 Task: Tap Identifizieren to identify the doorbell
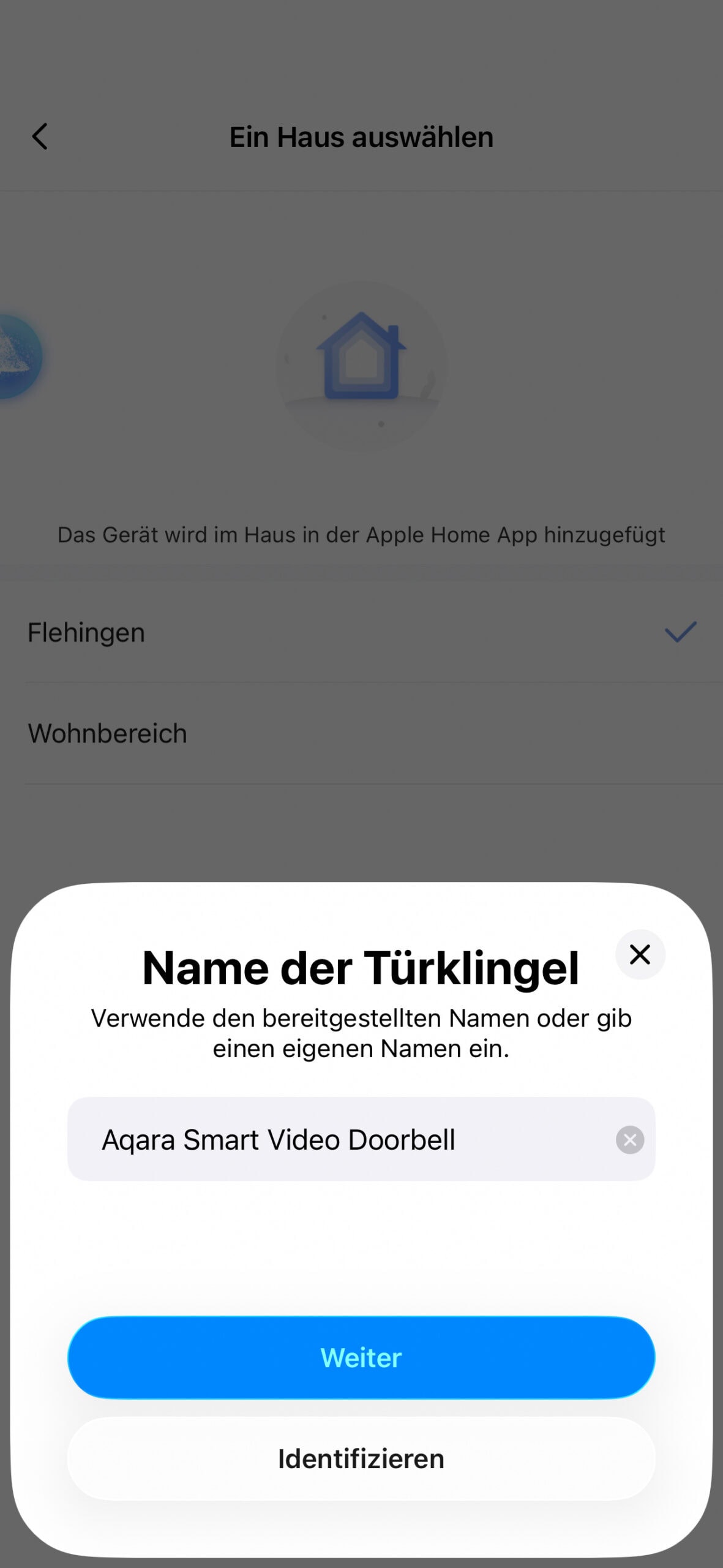[361, 1459]
